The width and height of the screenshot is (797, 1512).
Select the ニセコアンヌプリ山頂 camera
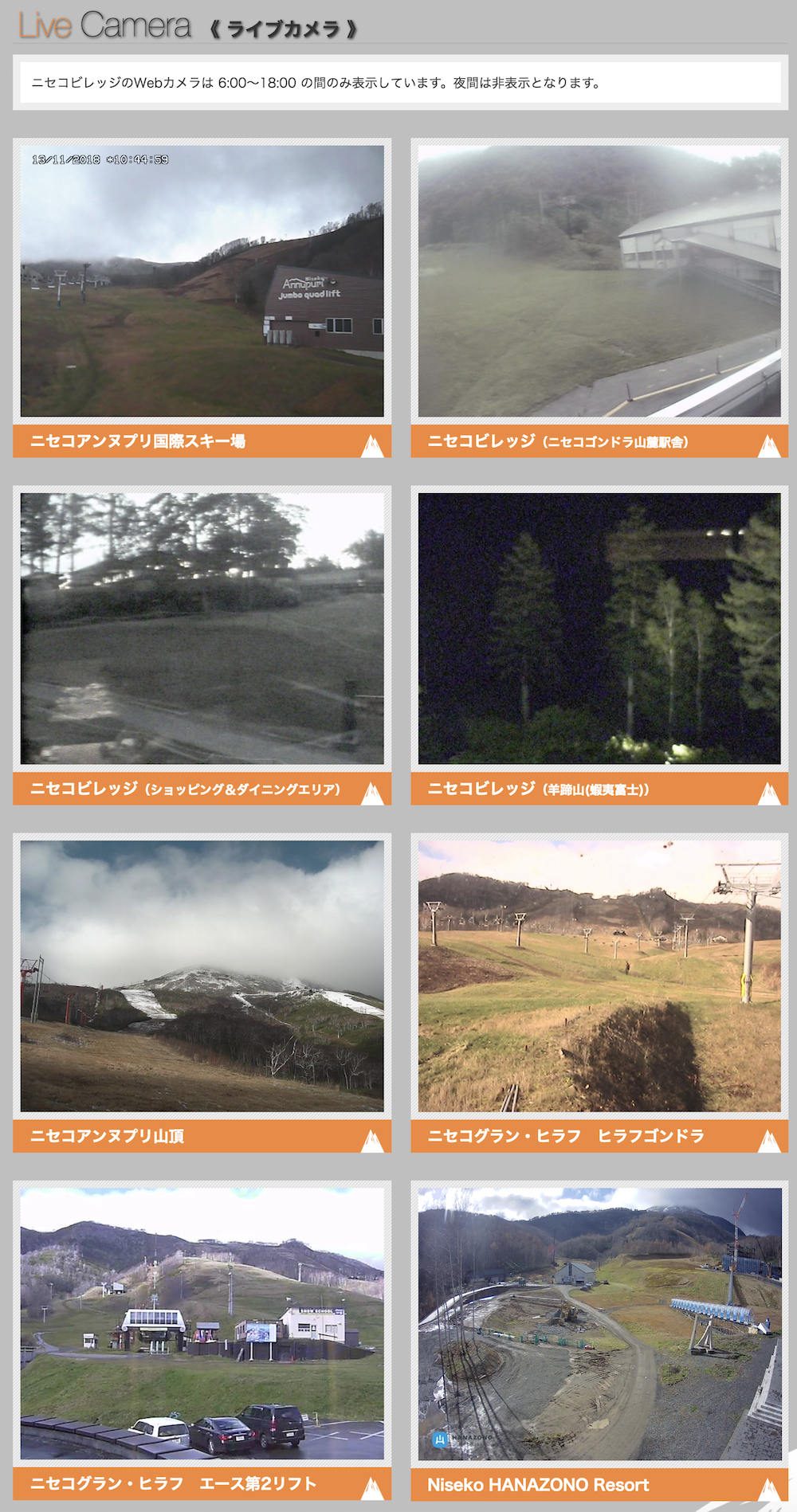[x=202, y=976]
